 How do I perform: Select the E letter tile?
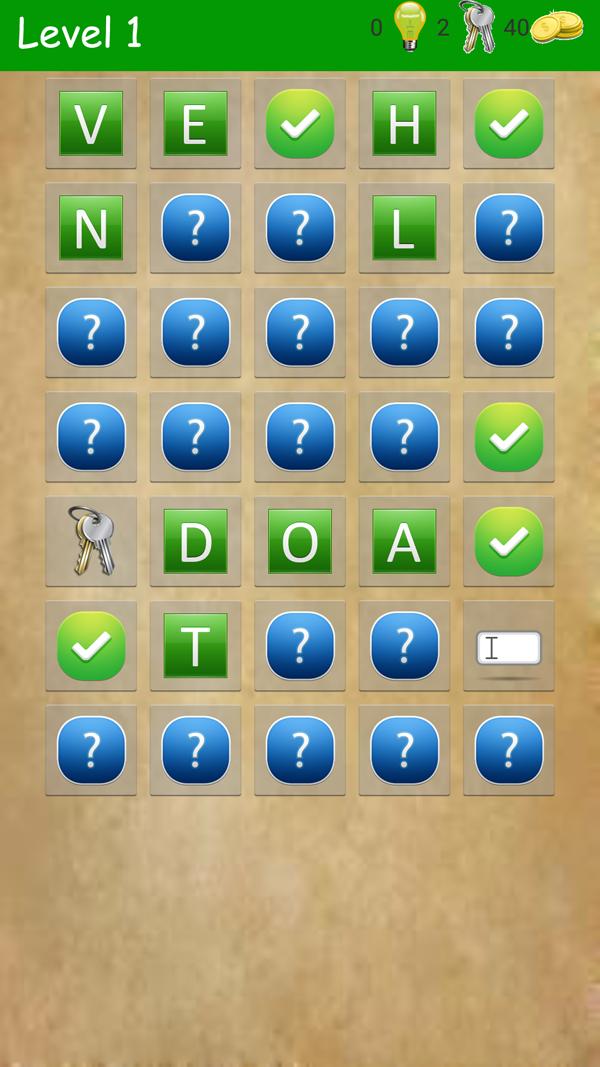point(195,124)
